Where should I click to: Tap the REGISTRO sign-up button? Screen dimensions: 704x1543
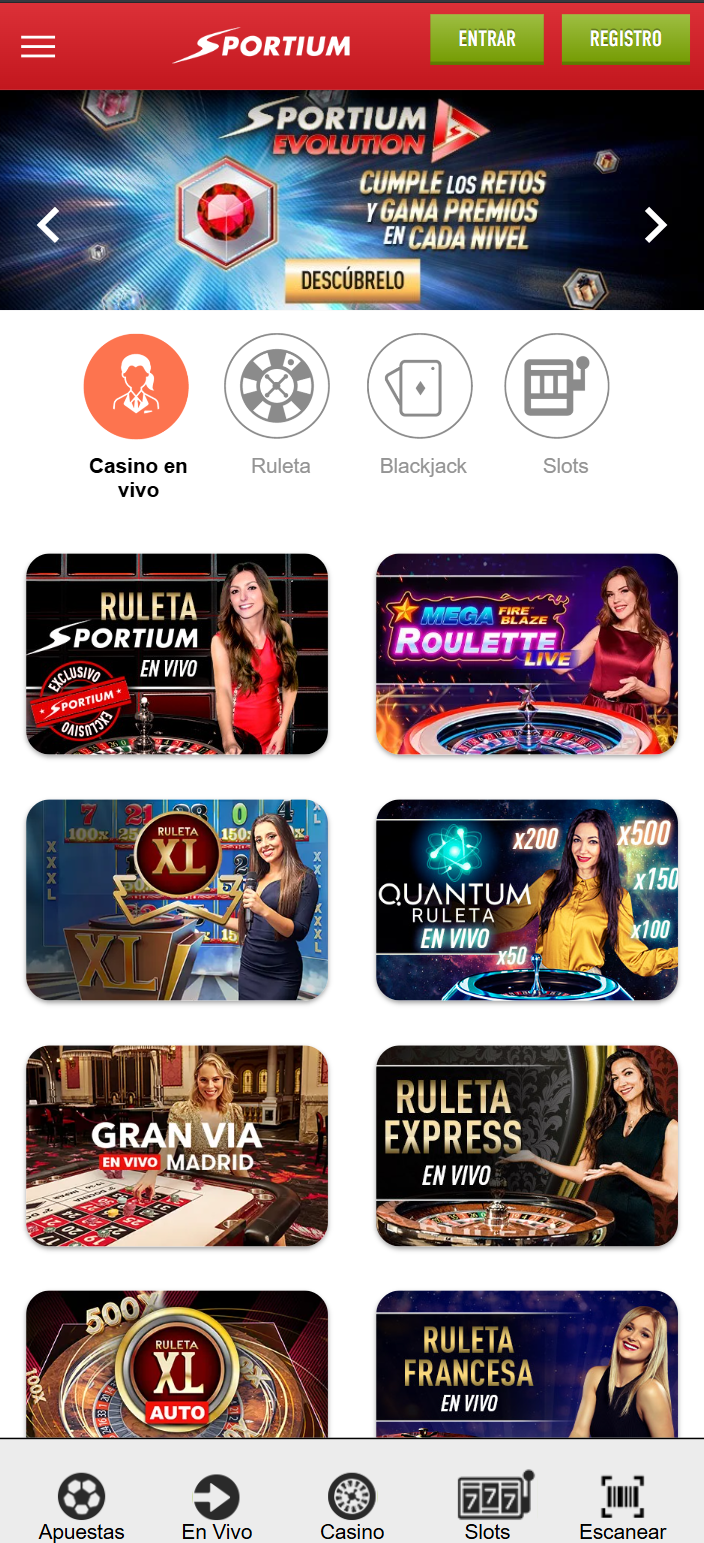pos(625,40)
